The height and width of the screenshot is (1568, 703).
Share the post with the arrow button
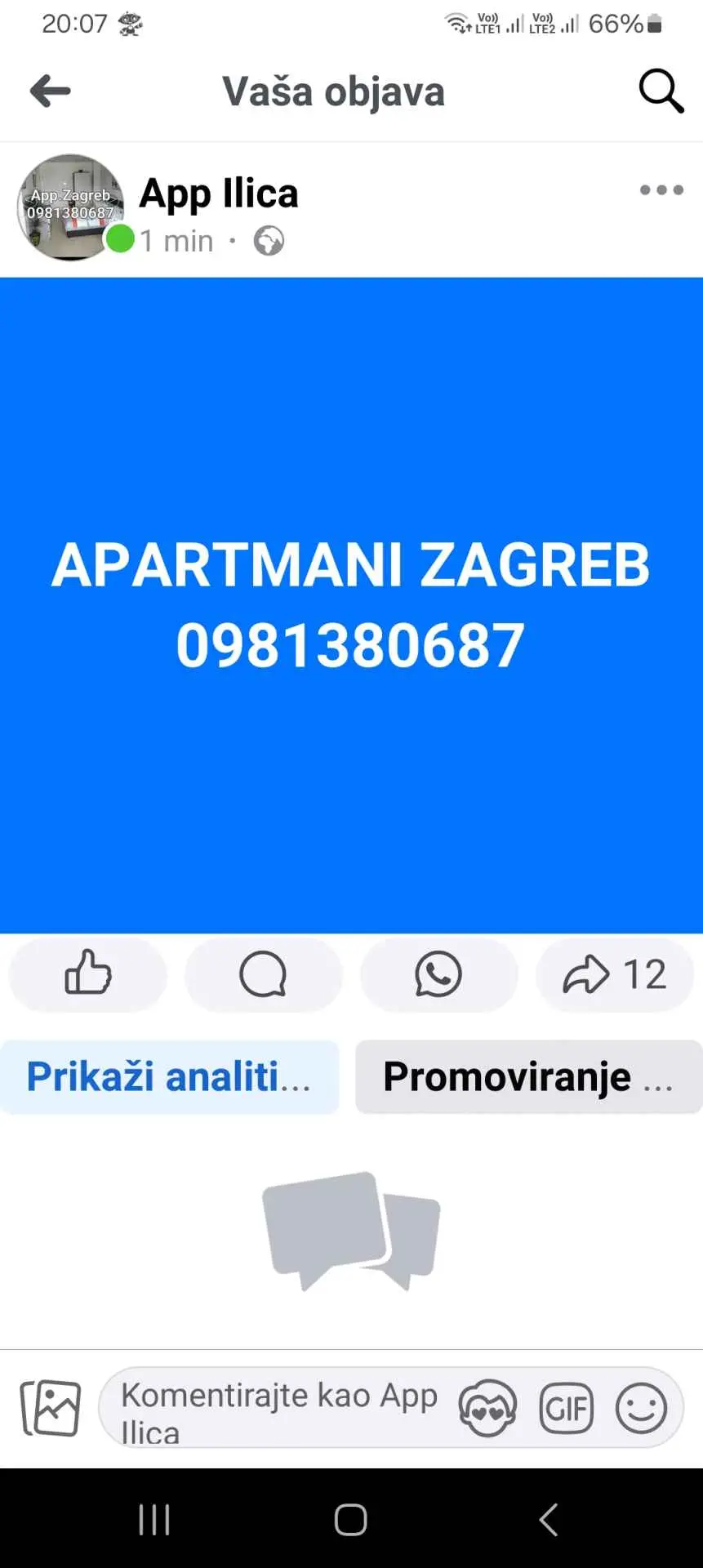[x=614, y=974]
